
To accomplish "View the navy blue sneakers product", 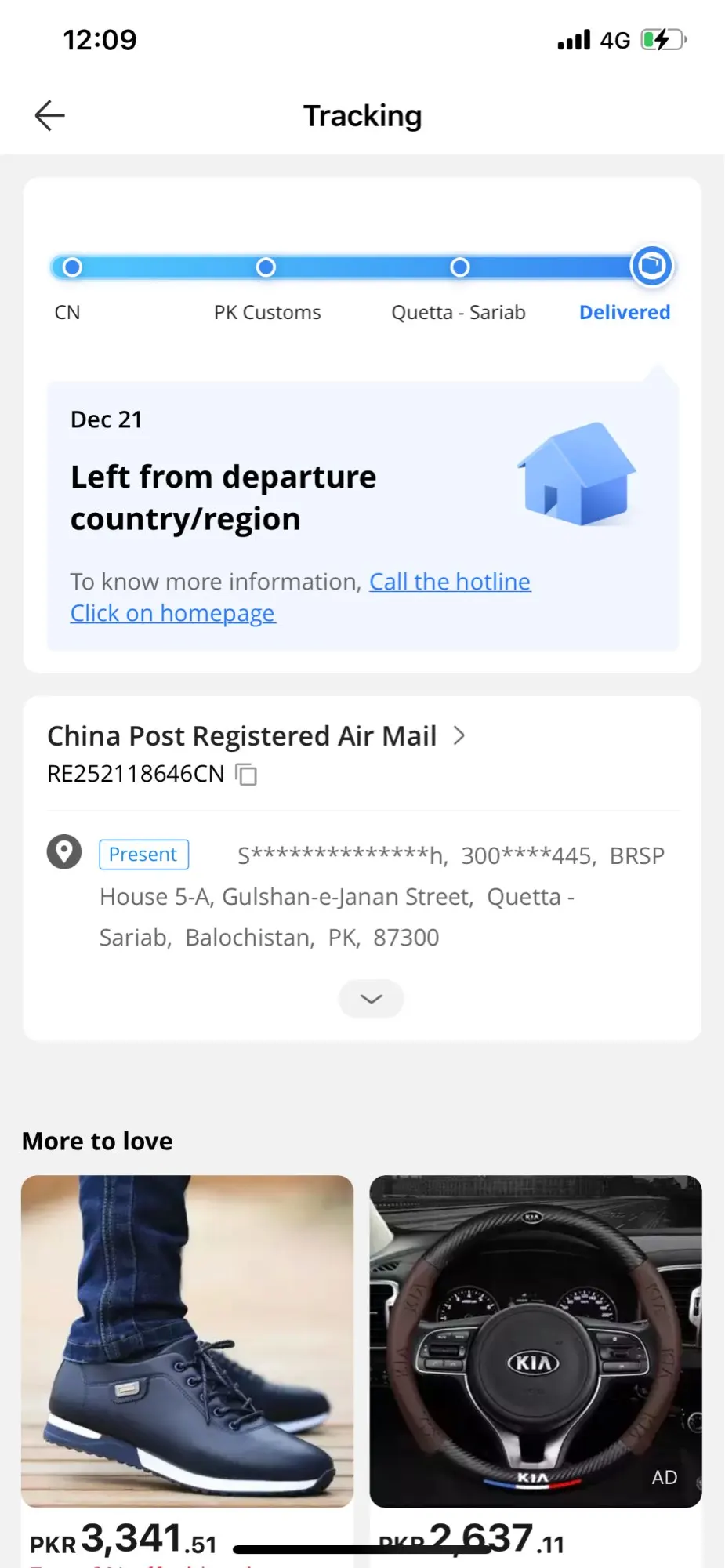I will tap(187, 1341).
